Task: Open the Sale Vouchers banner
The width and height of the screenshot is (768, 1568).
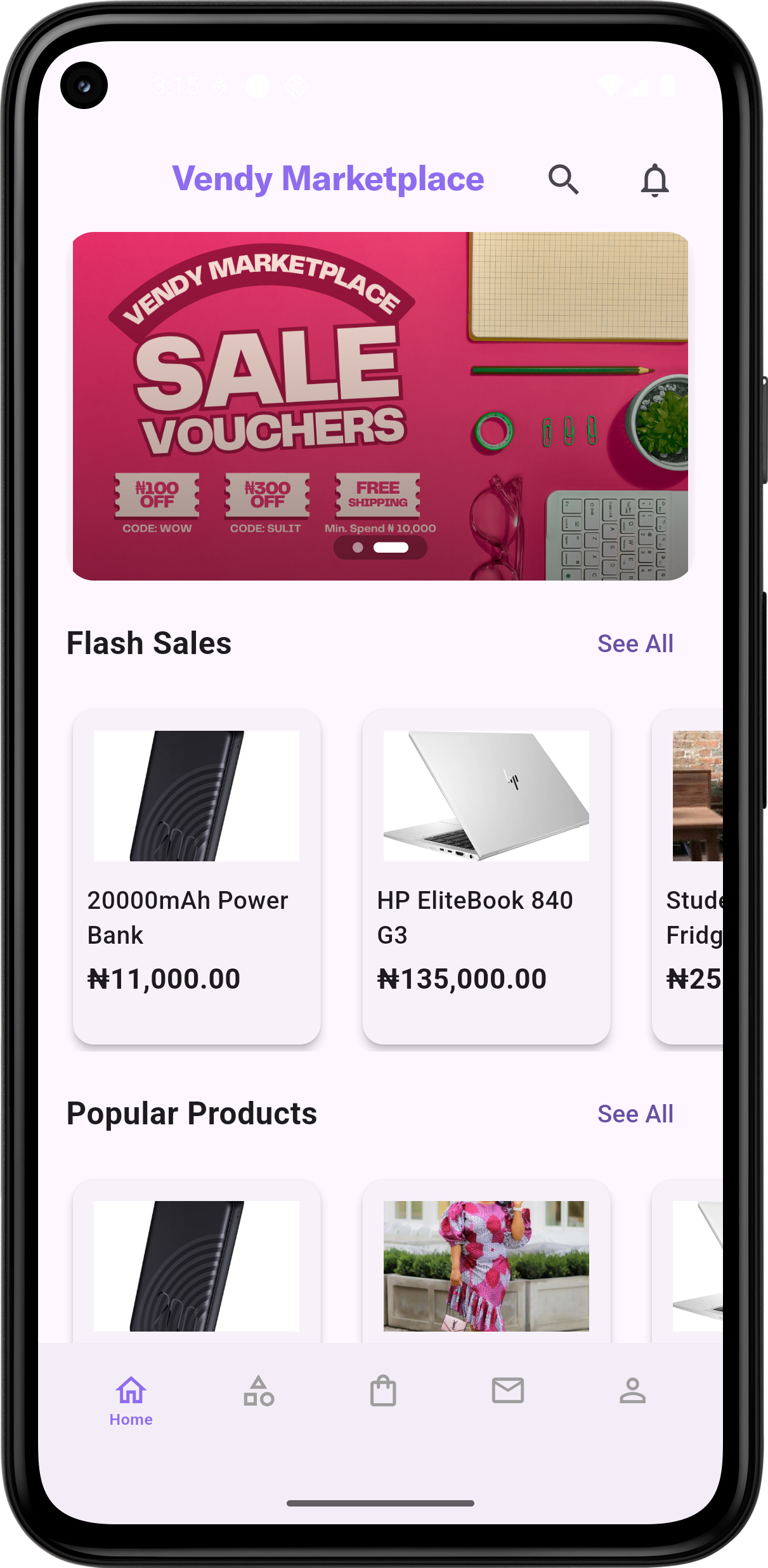Action: tap(381, 406)
